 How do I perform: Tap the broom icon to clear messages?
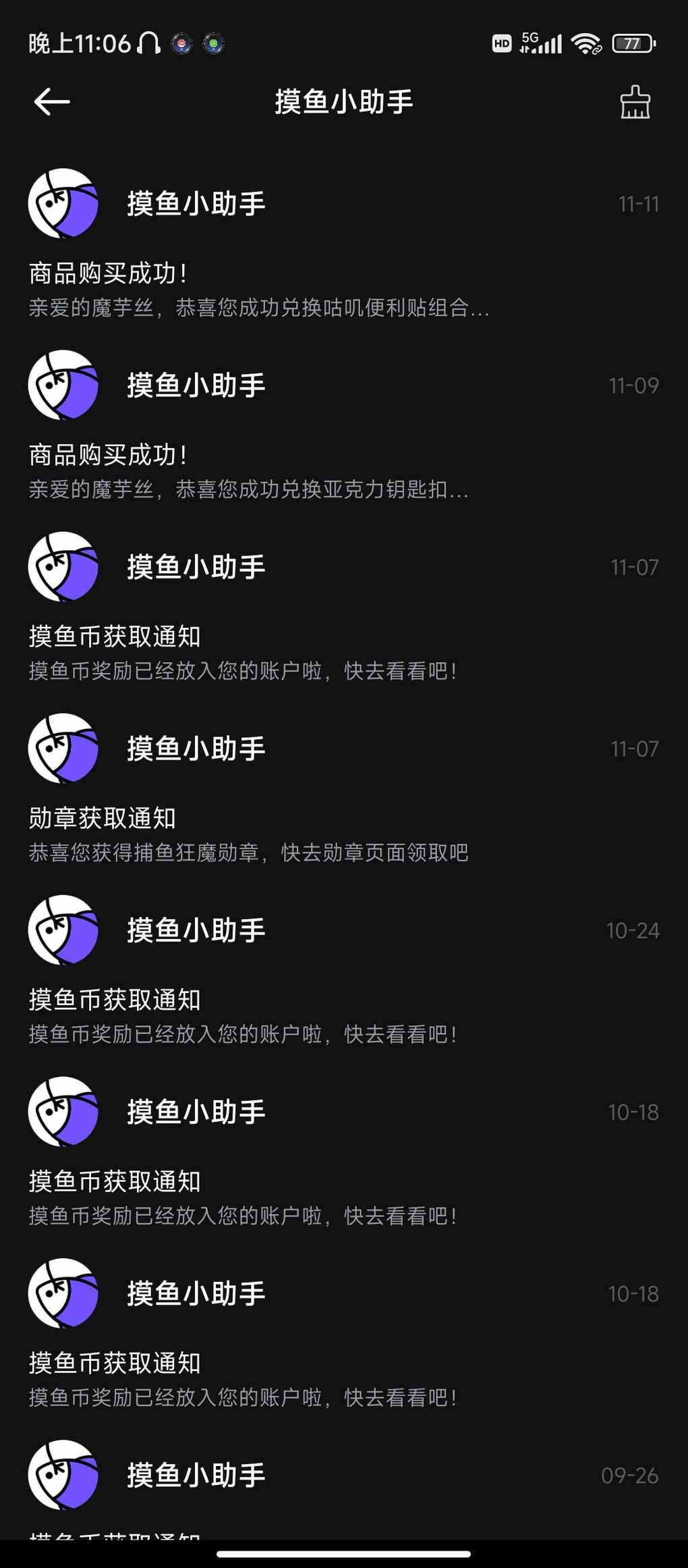click(x=635, y=102)
